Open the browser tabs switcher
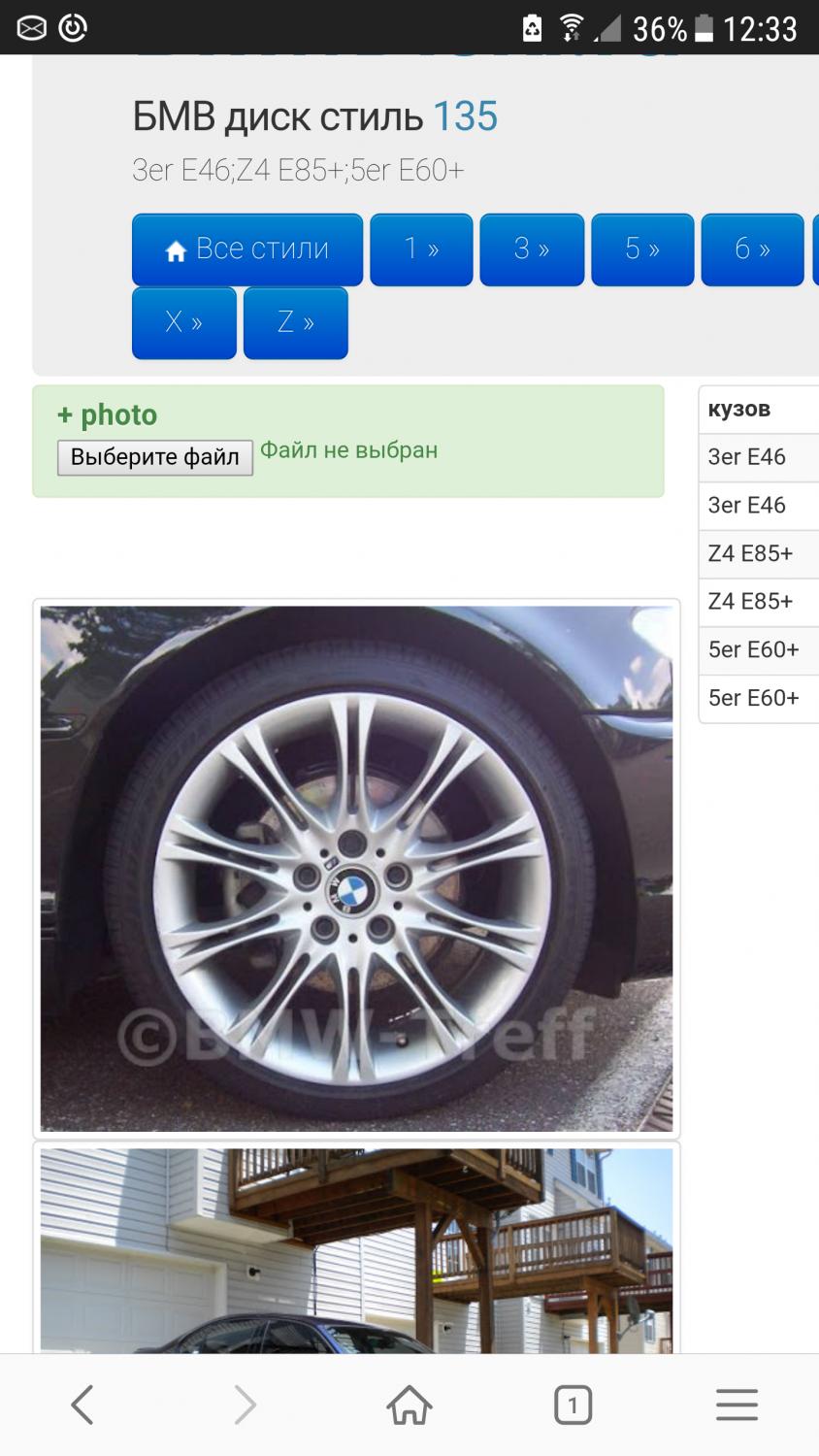Image resolution: width=819 pixels, height=1456 pixels. (x=573, y=1405)
